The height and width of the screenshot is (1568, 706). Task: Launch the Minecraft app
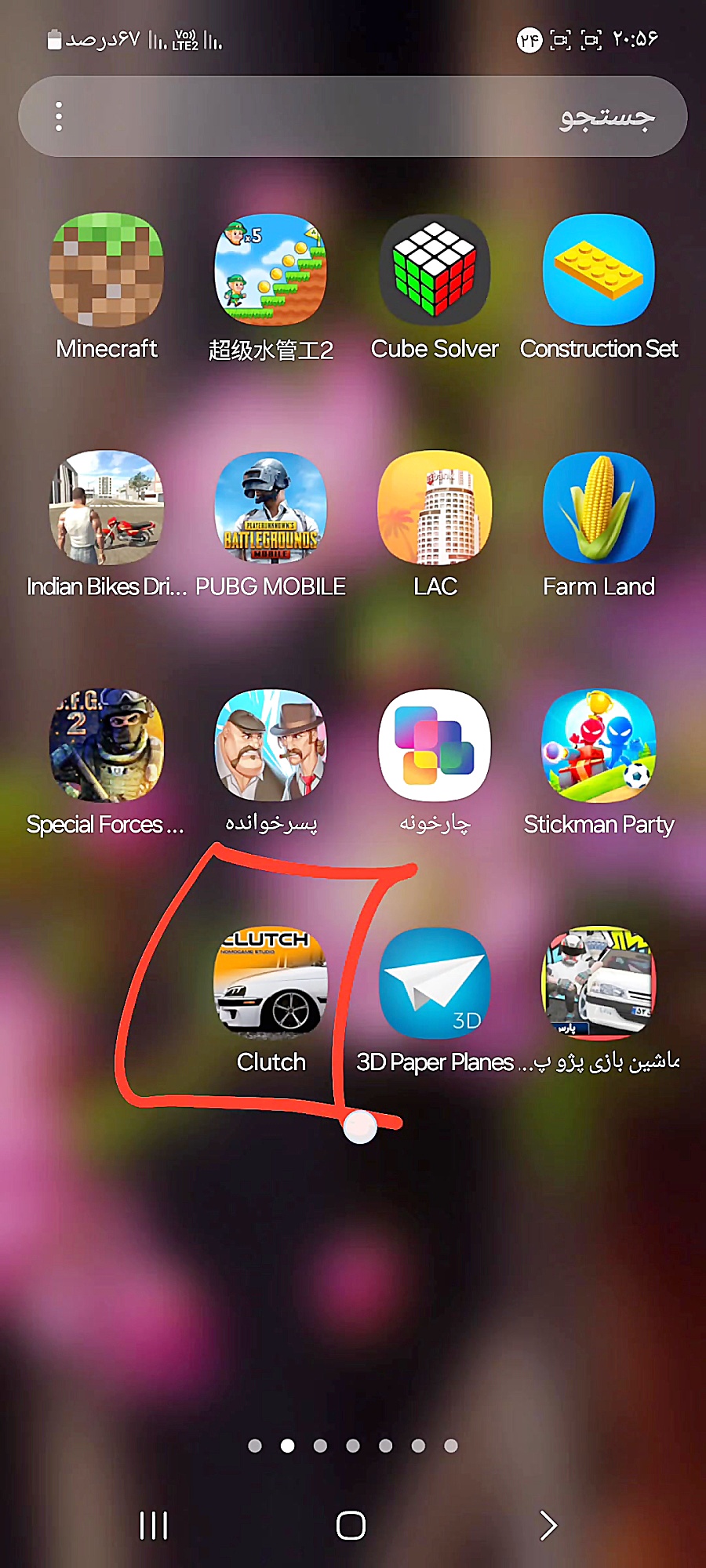(x=107, y=270)
